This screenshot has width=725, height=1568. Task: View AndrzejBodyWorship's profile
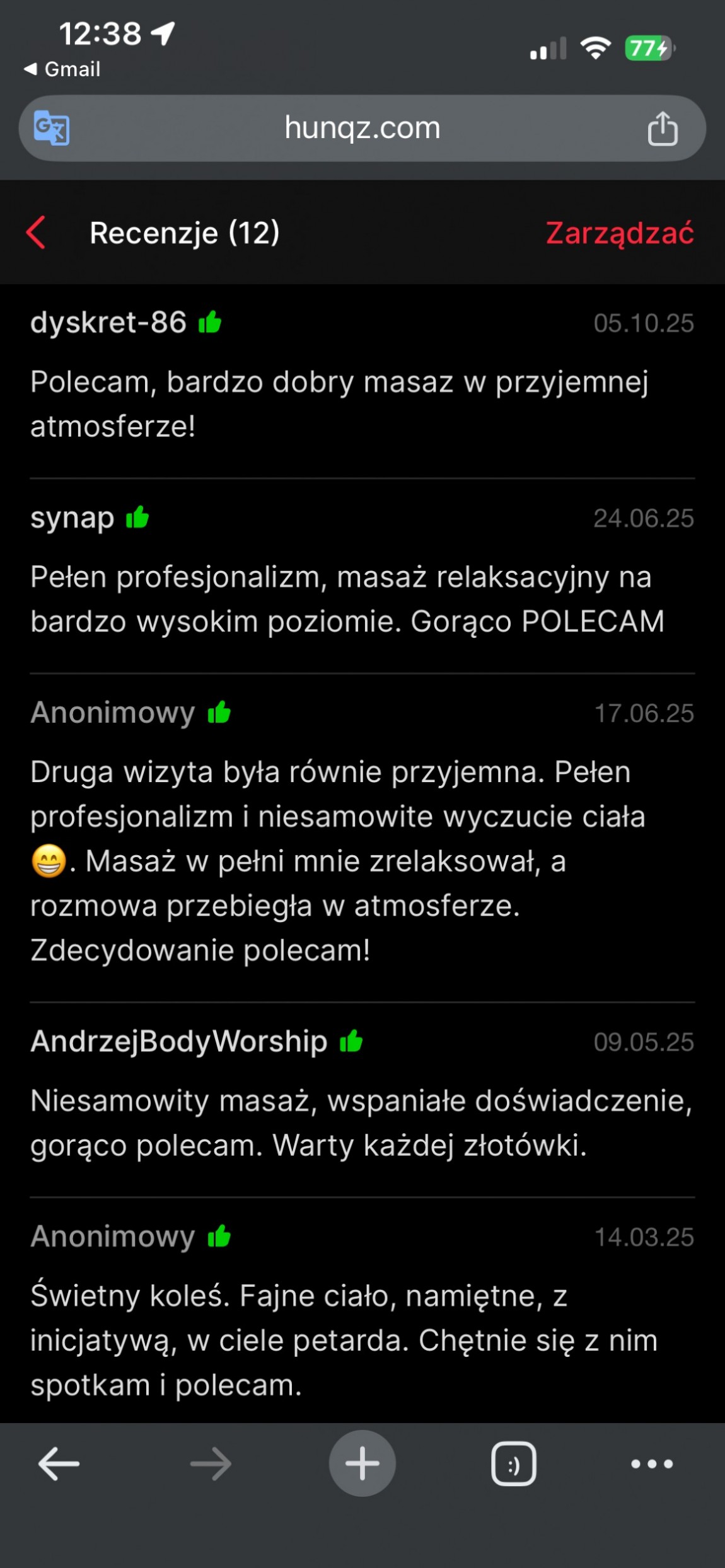179,1041
